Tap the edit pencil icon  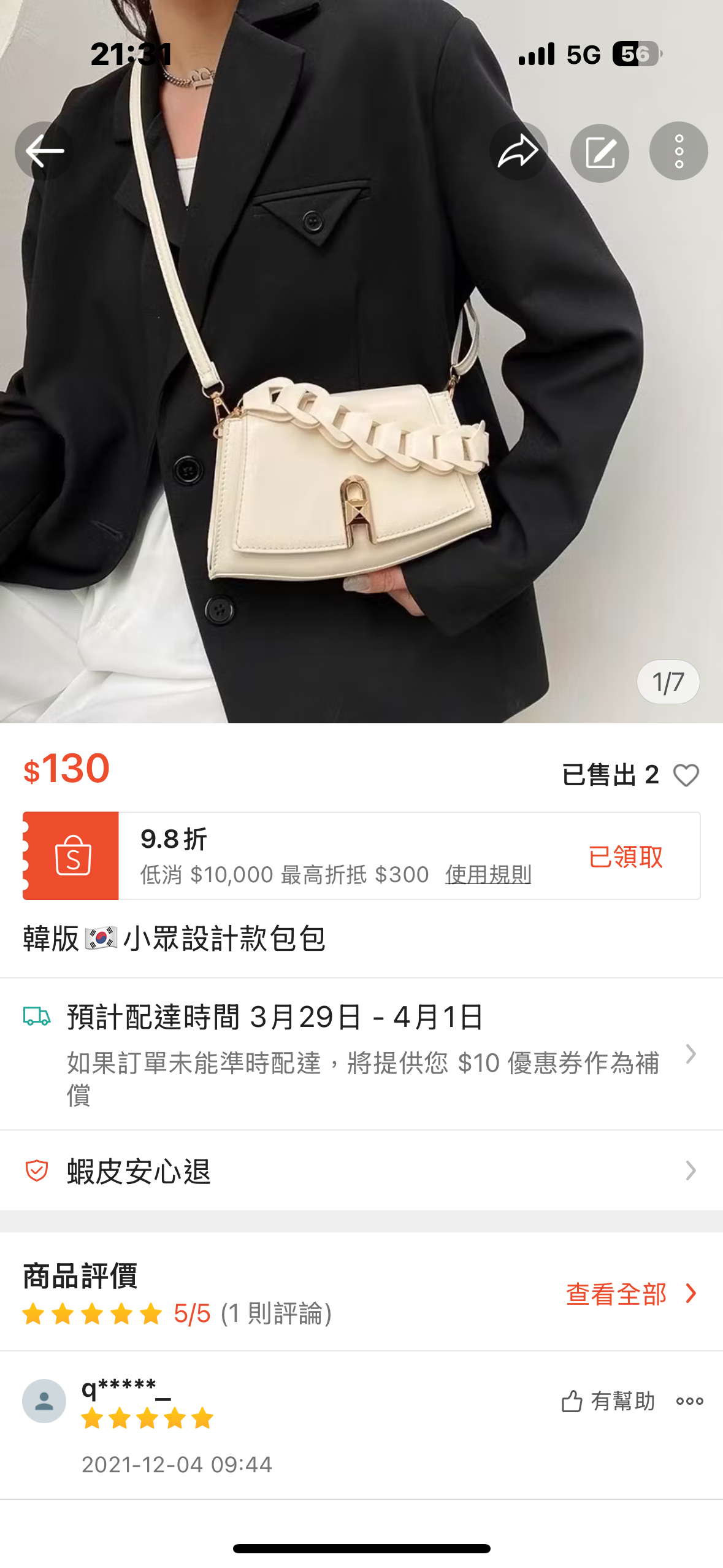(x=599, y=153)
